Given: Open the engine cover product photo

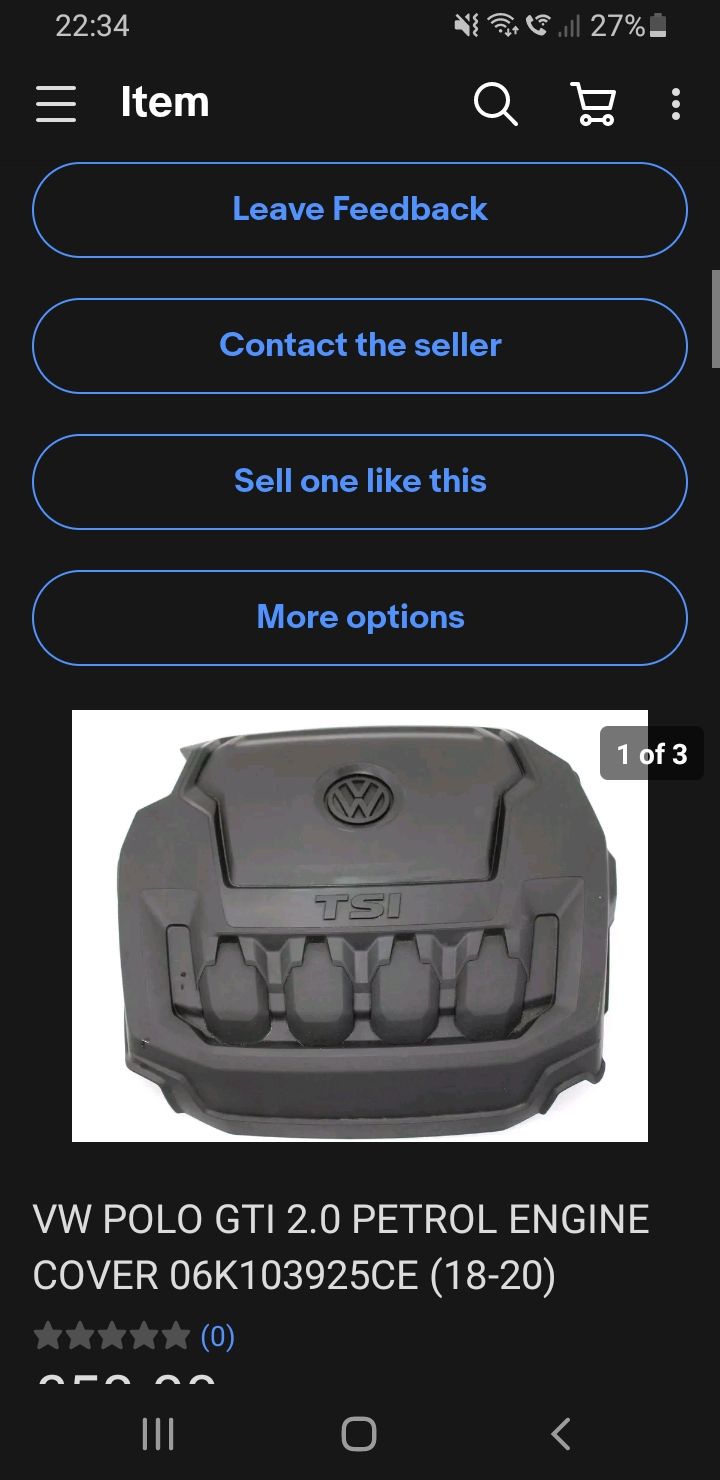Looking at the screenshot, I should coord(360,926).
